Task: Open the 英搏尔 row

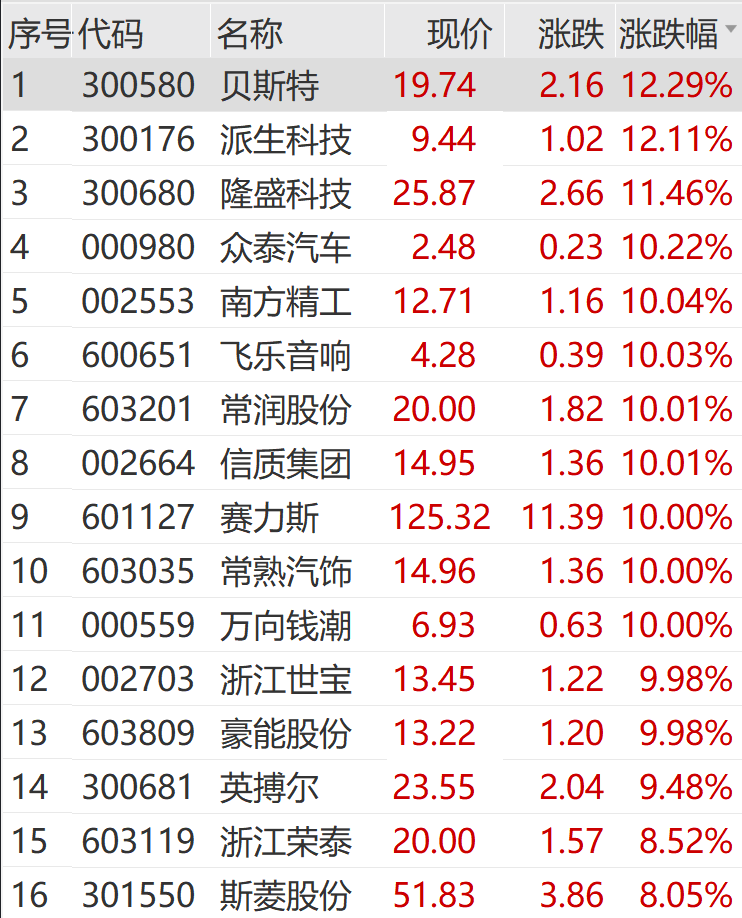Action: point(270,788)
